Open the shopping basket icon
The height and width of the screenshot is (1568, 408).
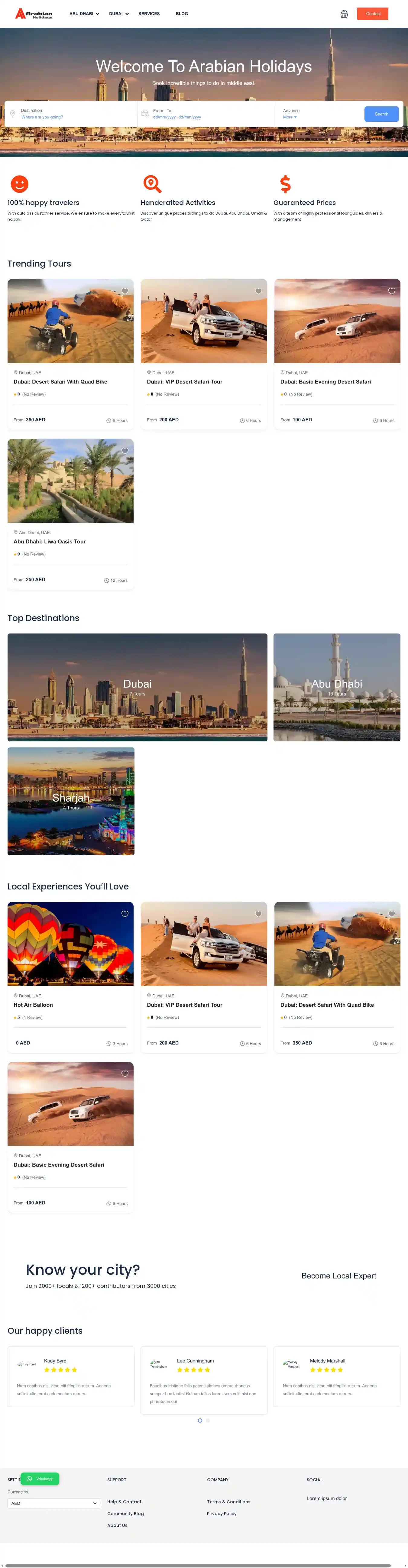pos(344,14)
